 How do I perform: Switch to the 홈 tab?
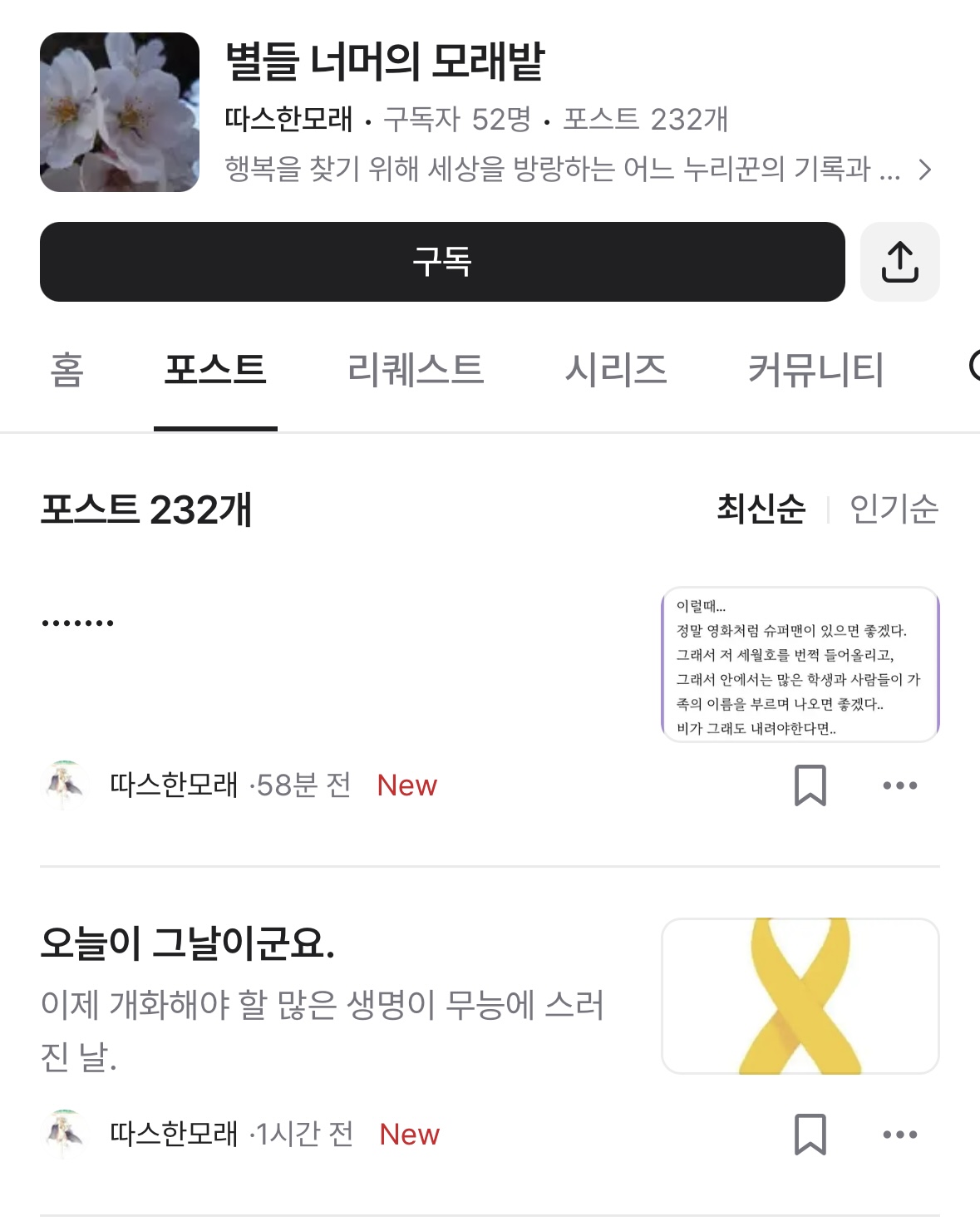point(66,370)
